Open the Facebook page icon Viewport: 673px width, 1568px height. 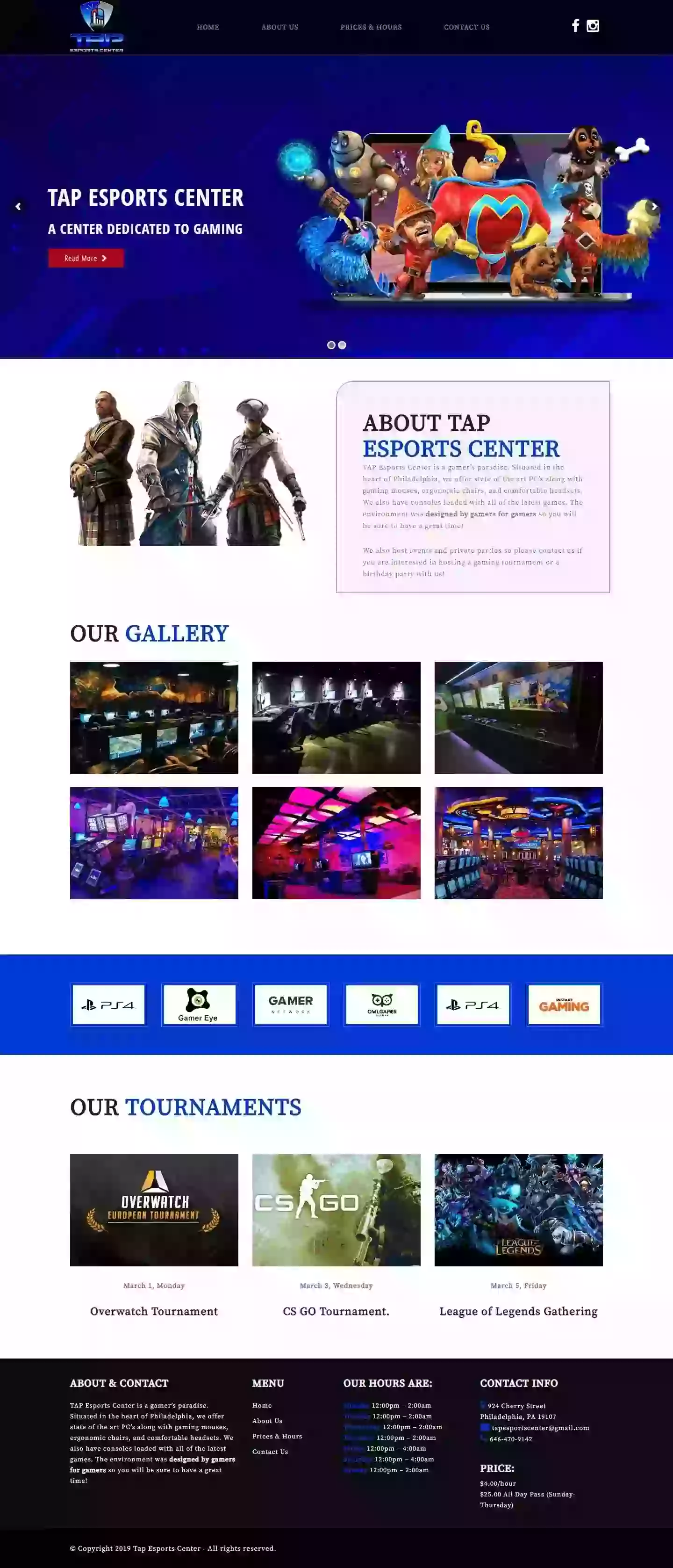click(575, 26)
